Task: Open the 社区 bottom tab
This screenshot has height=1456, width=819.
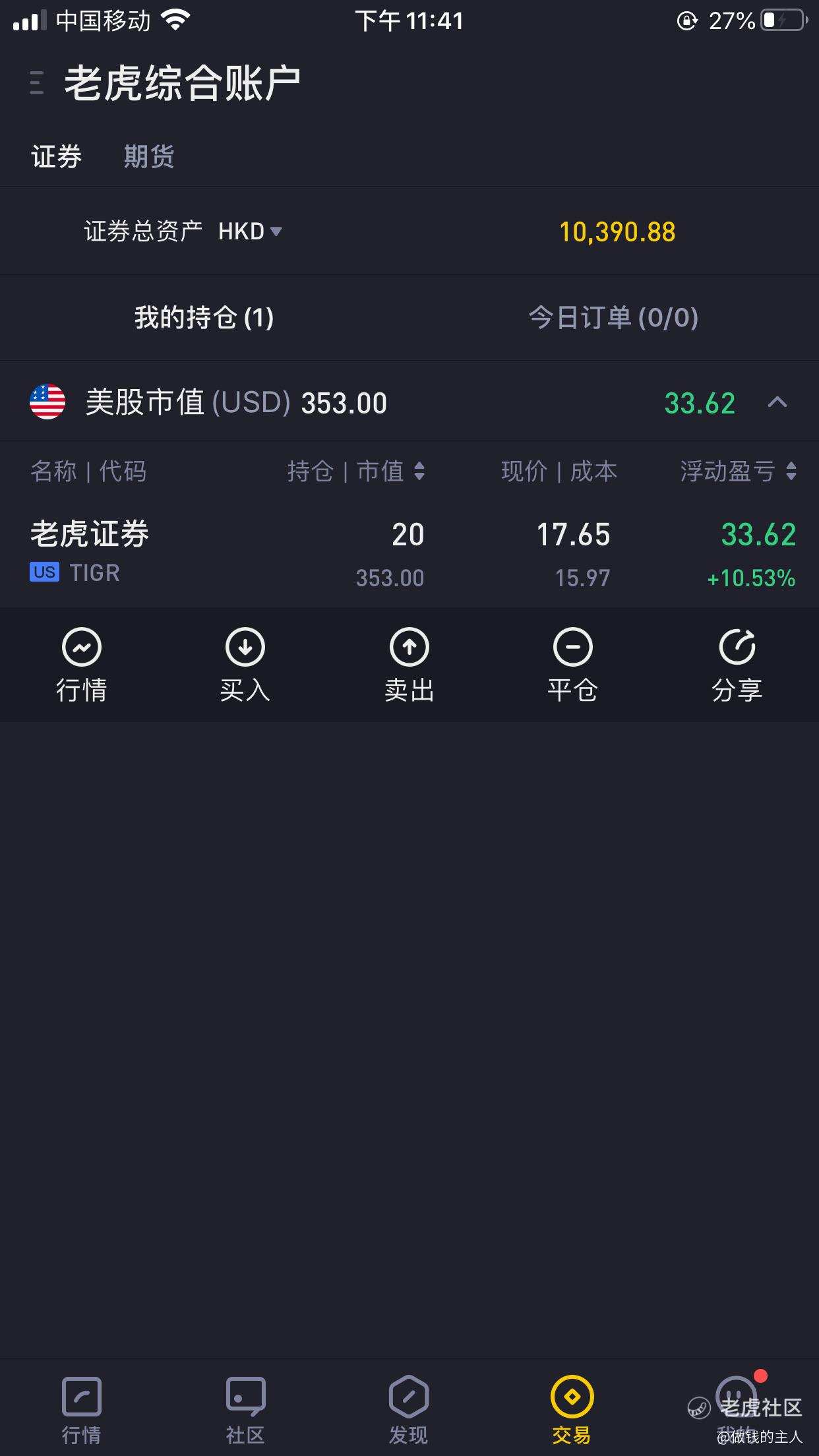Action: (245, 1408)
